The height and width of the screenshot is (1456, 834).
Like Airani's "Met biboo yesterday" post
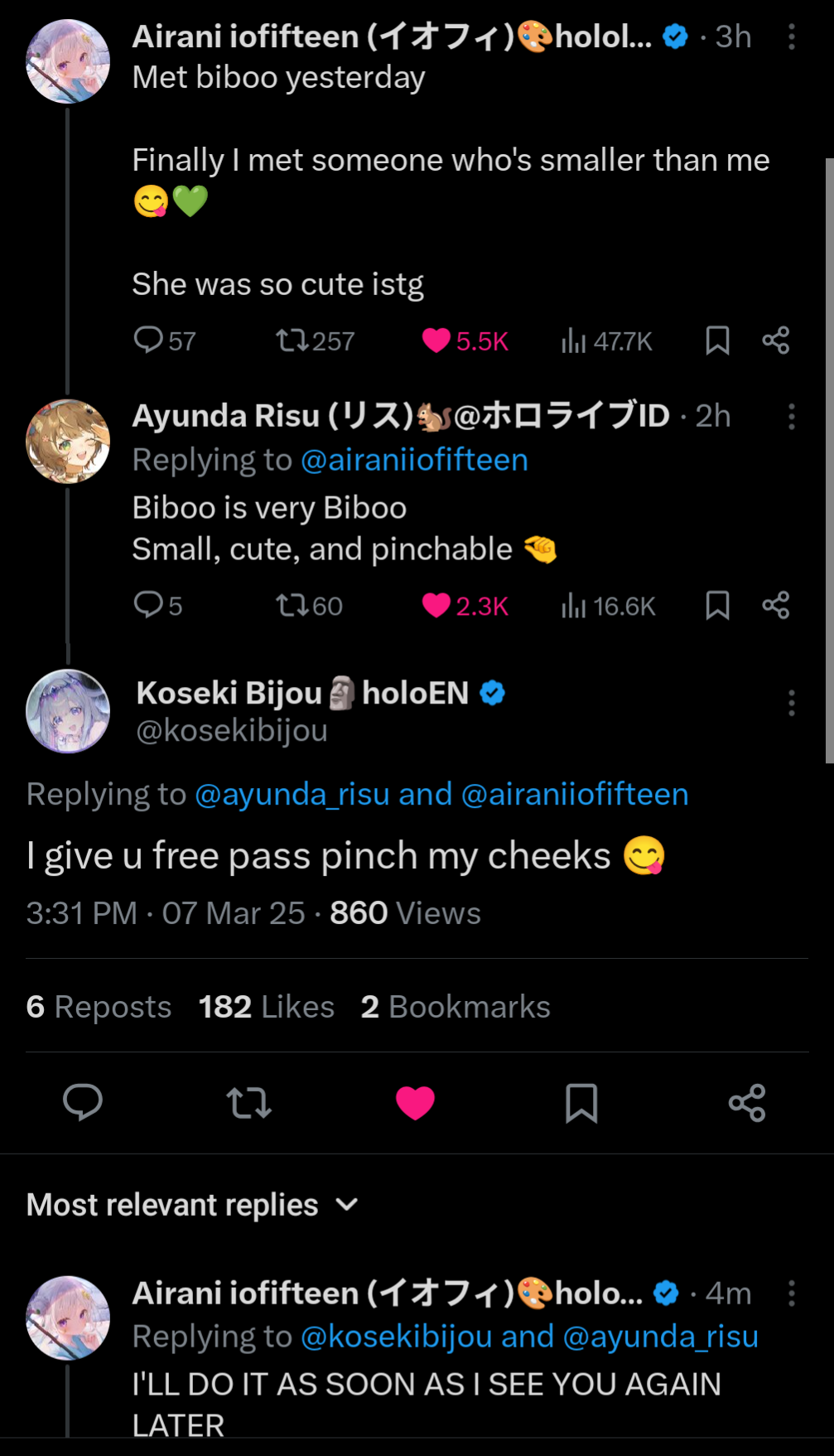click(436, 341)
